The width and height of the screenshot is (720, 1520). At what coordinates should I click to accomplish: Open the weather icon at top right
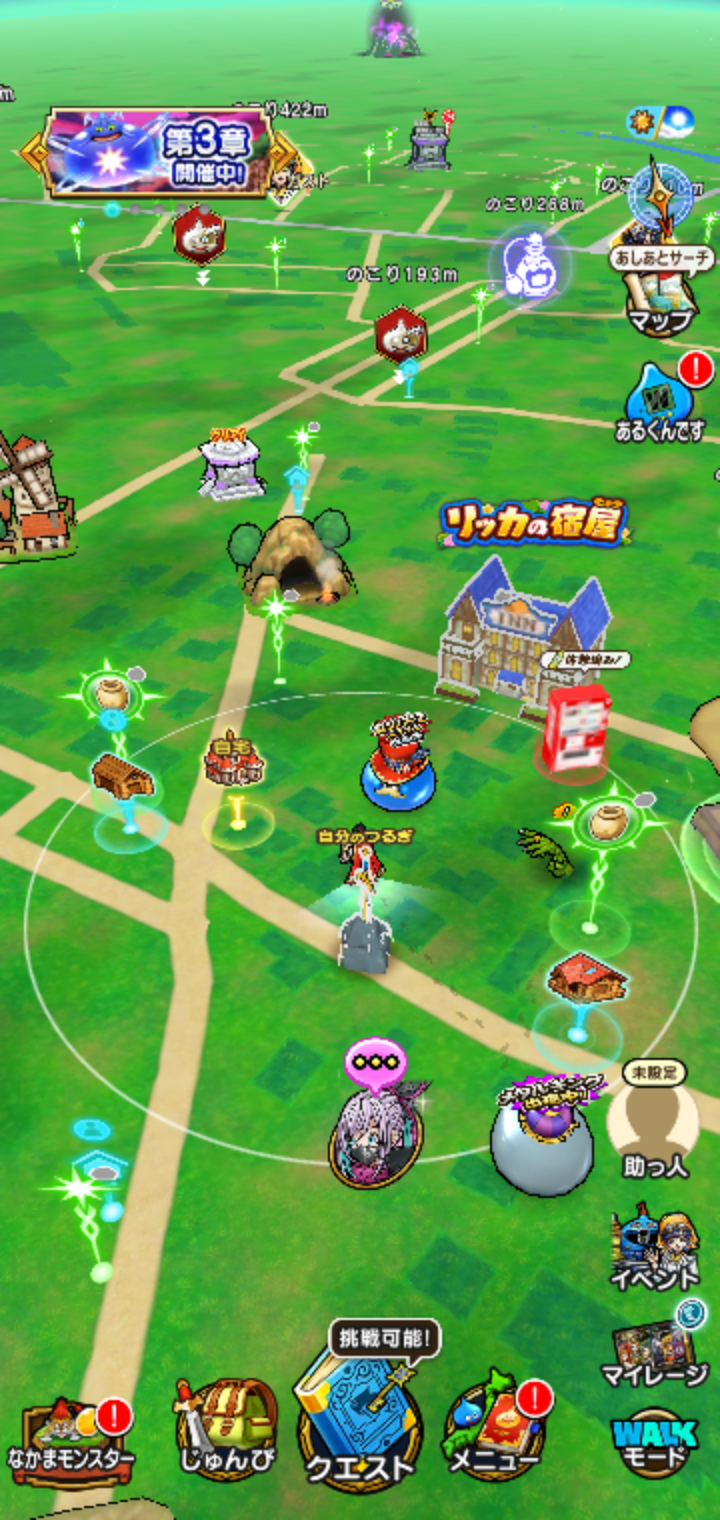(660, 122)
